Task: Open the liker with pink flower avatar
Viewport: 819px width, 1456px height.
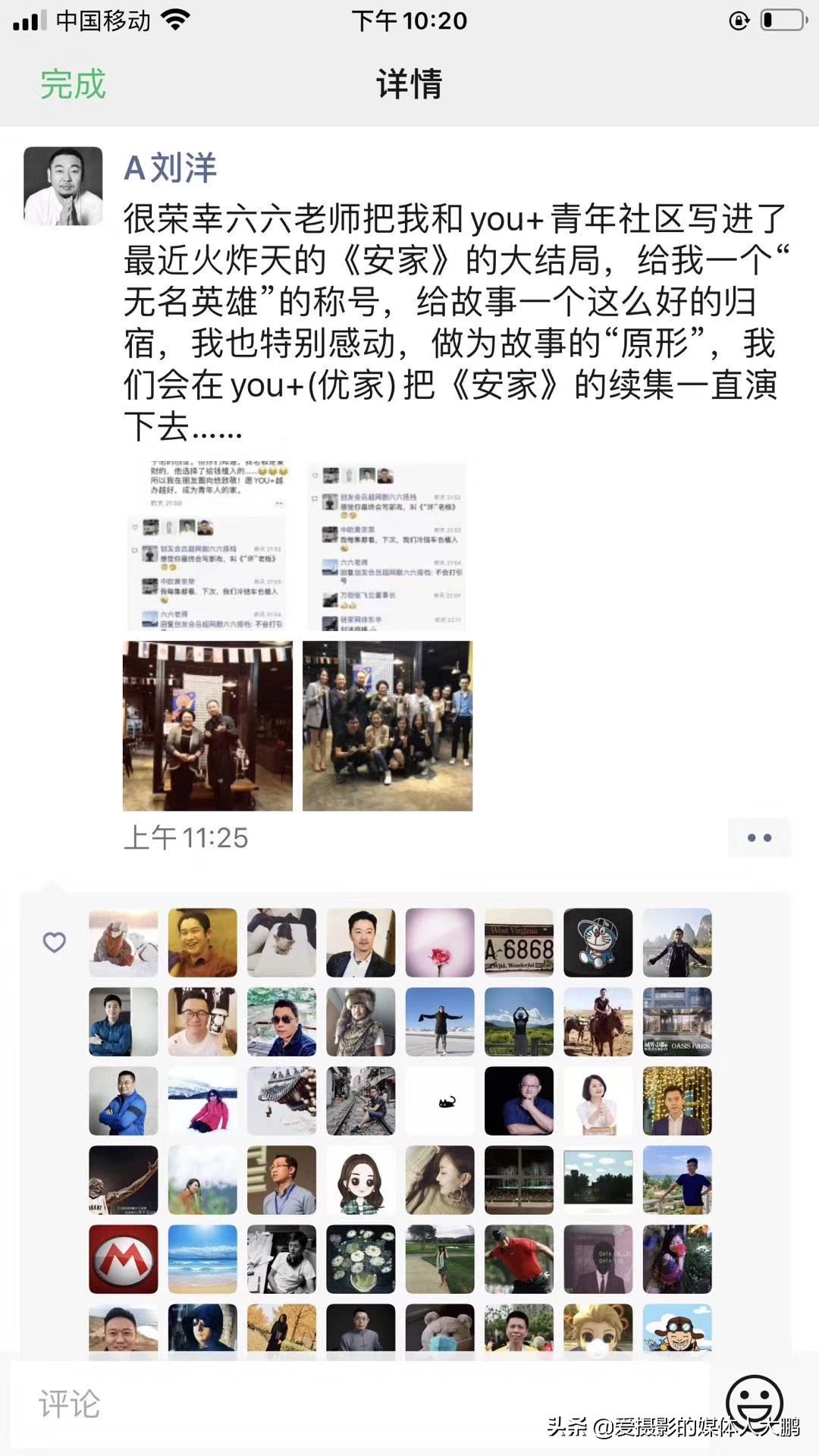Action: 440,943
